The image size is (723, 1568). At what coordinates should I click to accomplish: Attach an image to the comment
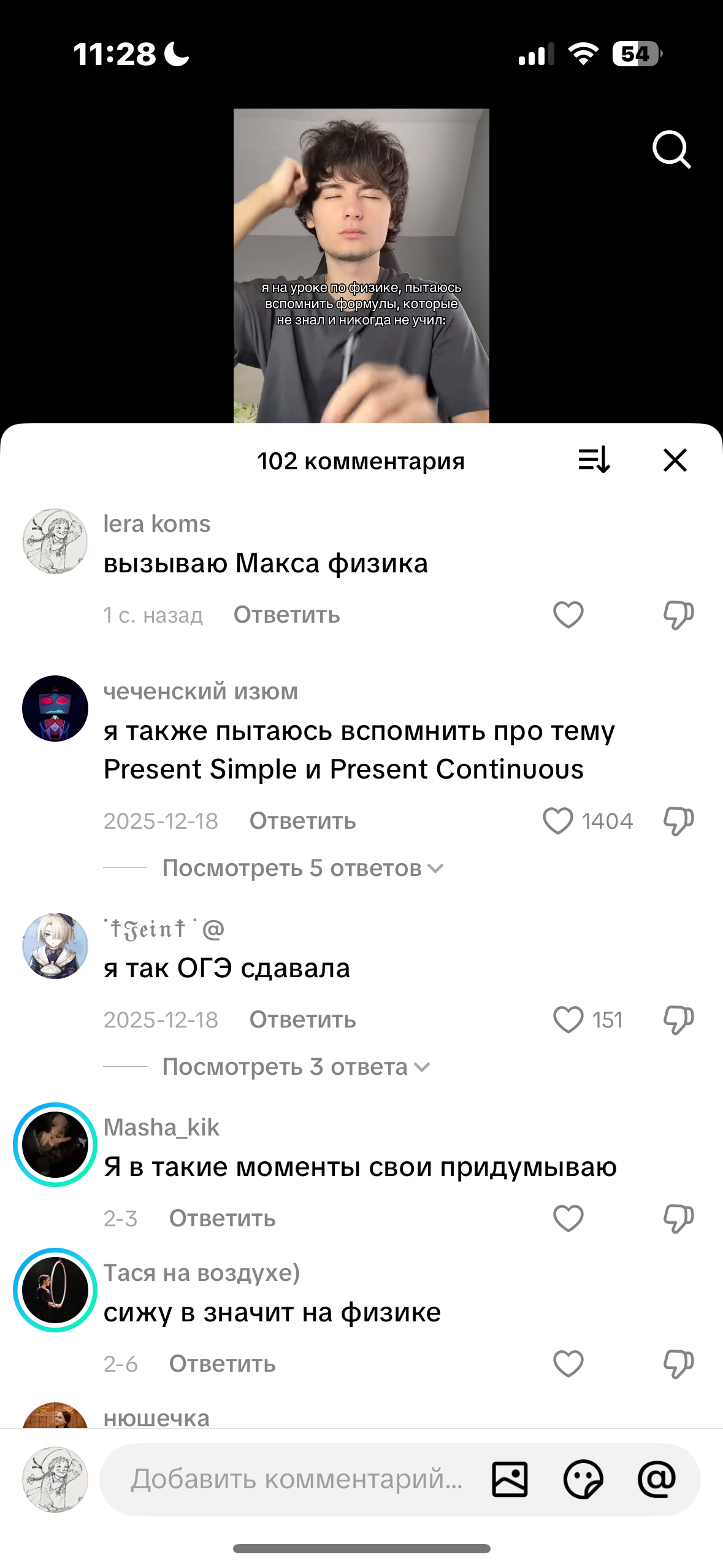click(x=510, y=1479)
